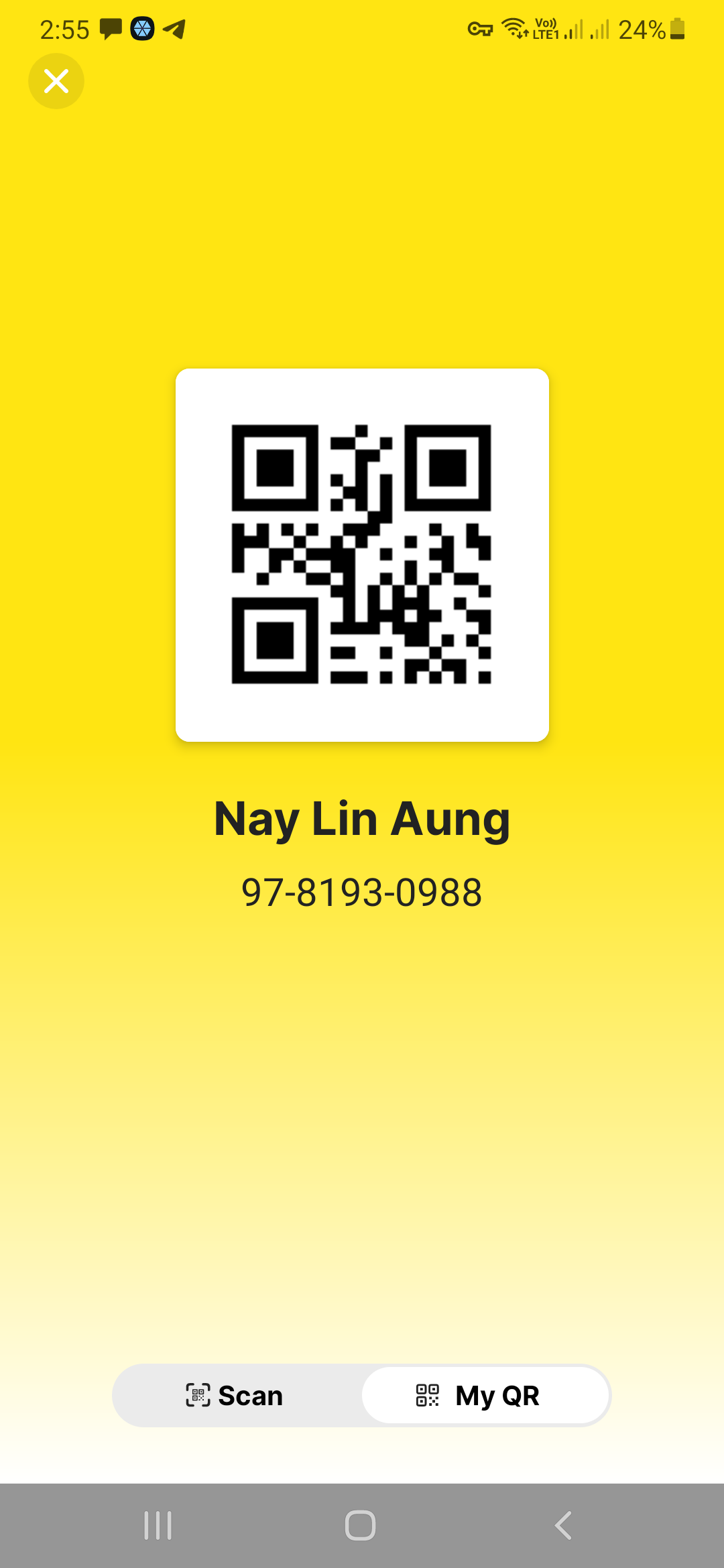724x1568 pixels.
Task: Switch to the Scan tab
Action: pyautogui.click(x=236, y=1396)
